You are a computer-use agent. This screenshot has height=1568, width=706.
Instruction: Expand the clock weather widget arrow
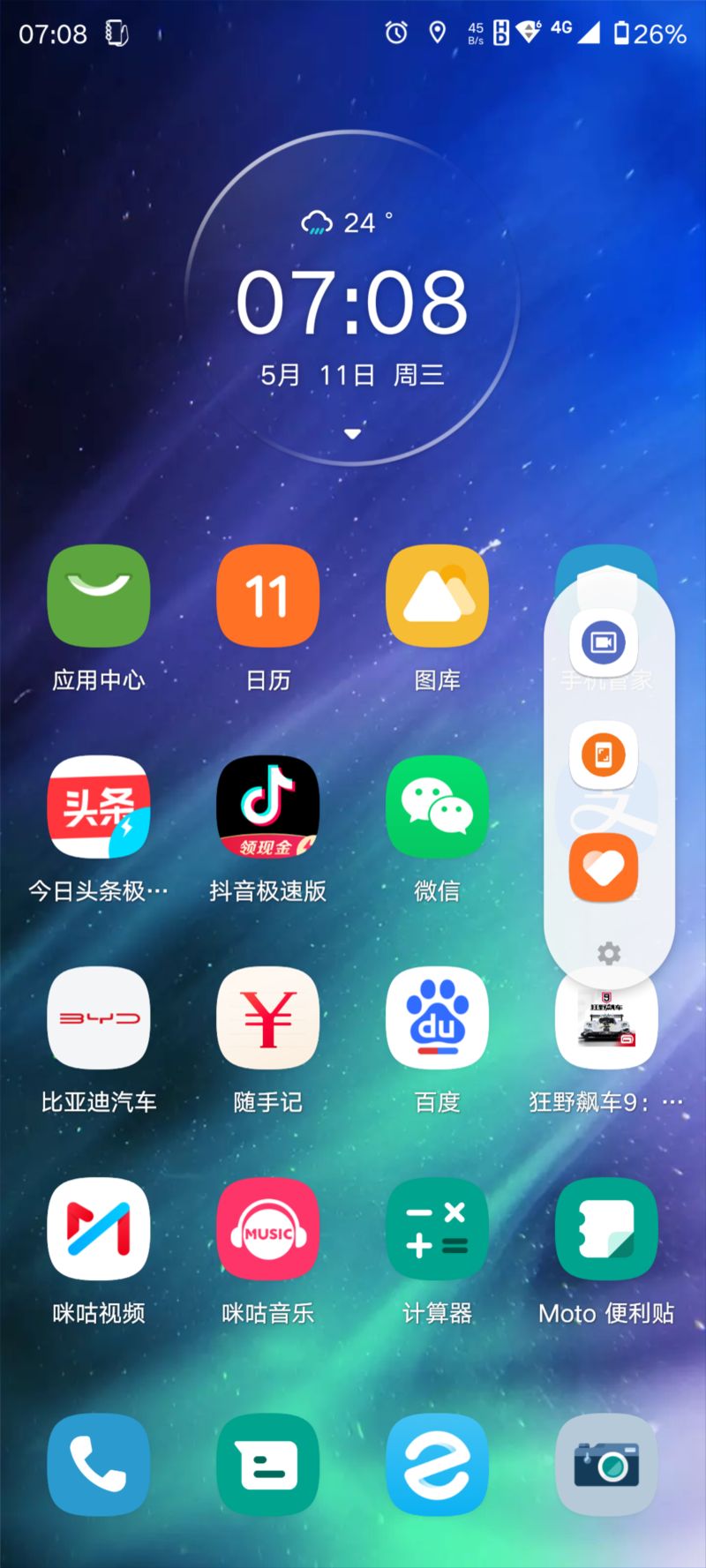point(352,433)
